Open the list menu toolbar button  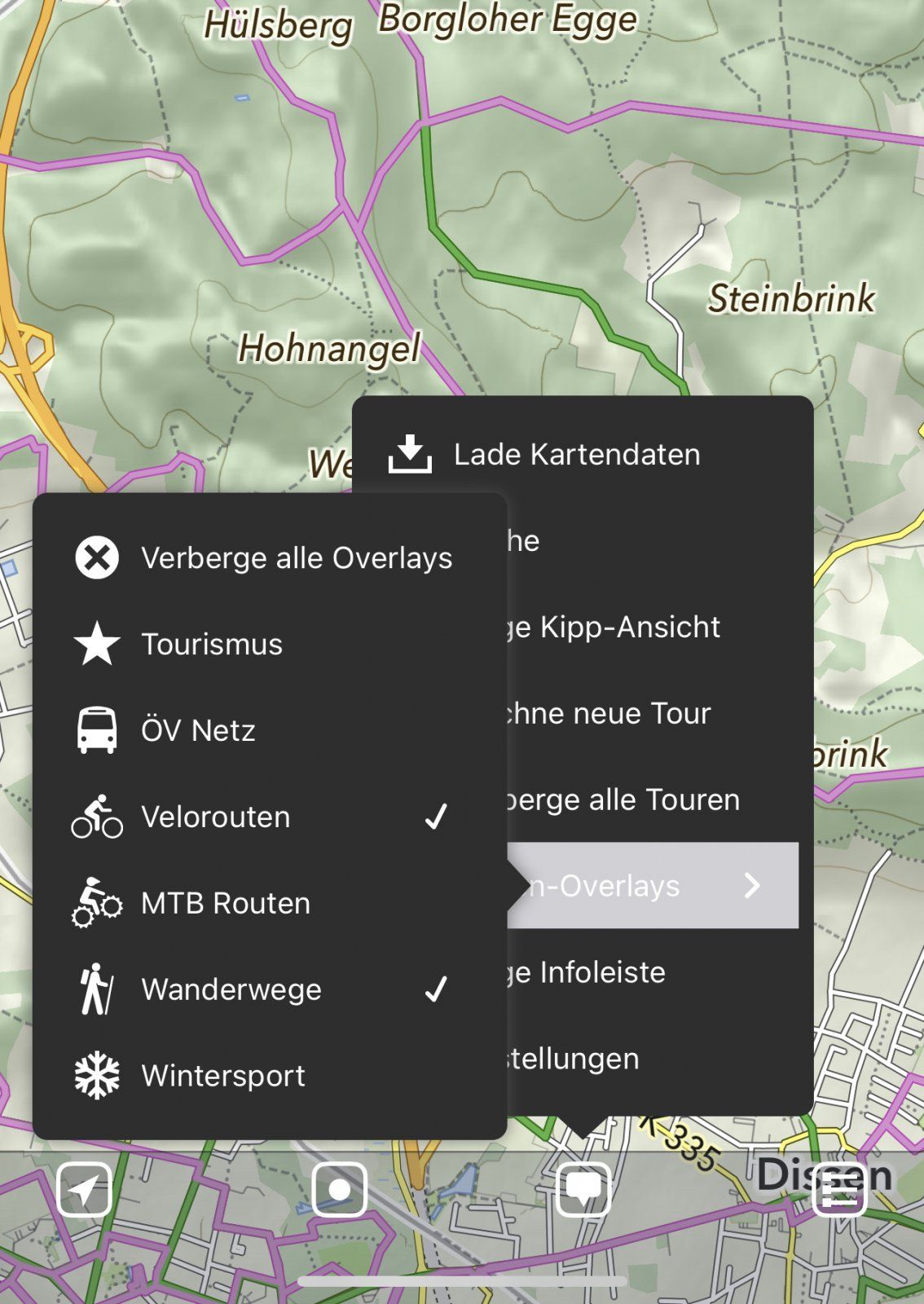pyautogui.click(x=839, y=1192)
